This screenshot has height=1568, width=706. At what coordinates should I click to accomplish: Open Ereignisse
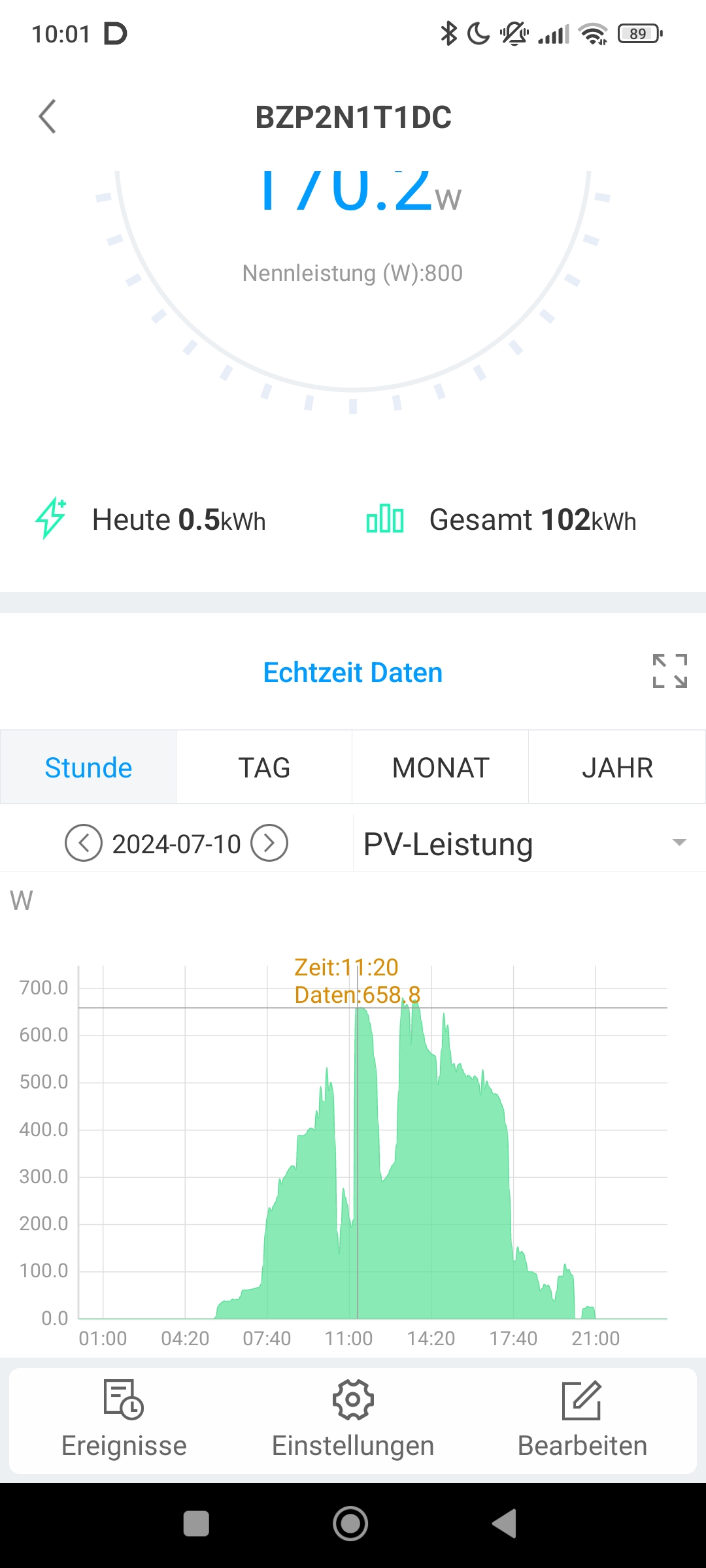pyautogui.click(x=124, y=1419)
